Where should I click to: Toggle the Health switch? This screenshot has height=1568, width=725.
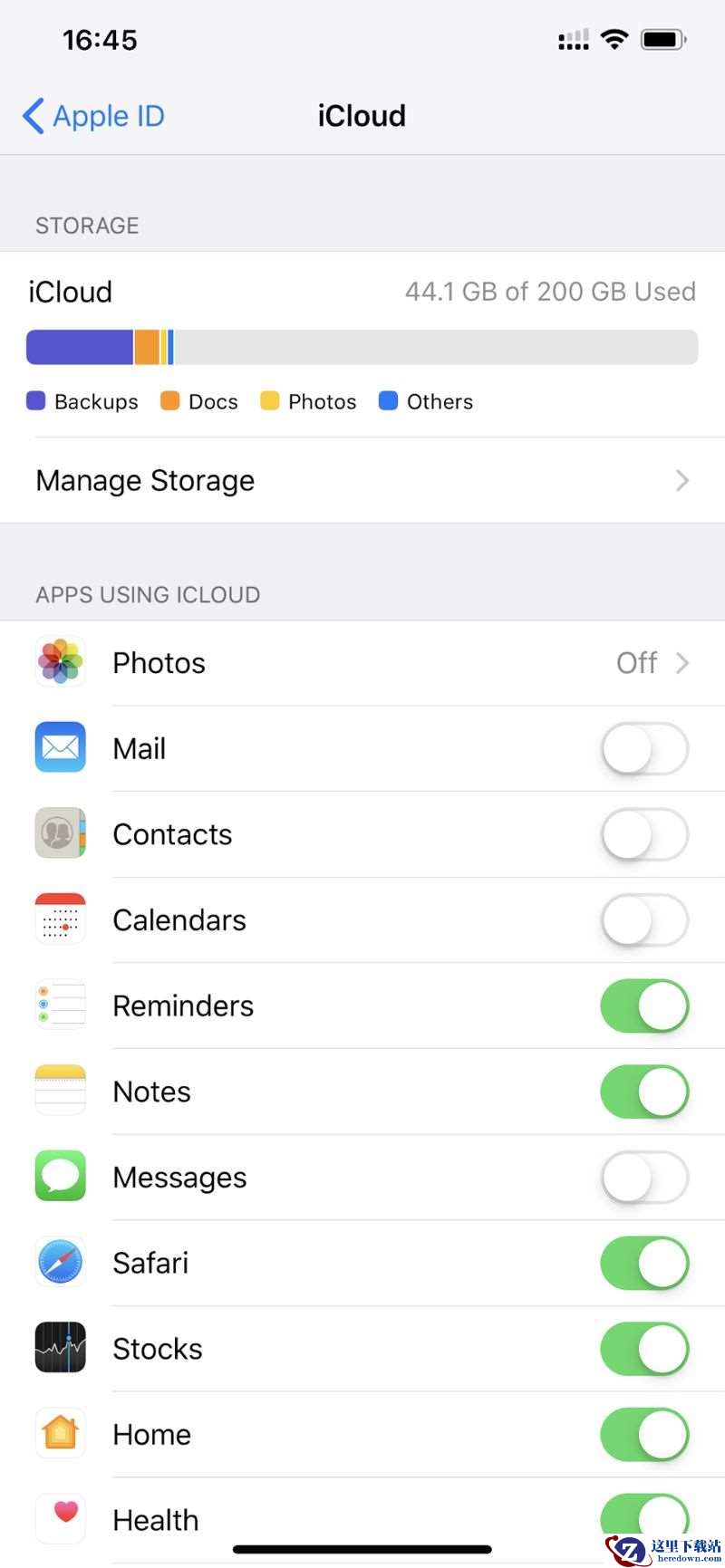[x=644, y=1515]
